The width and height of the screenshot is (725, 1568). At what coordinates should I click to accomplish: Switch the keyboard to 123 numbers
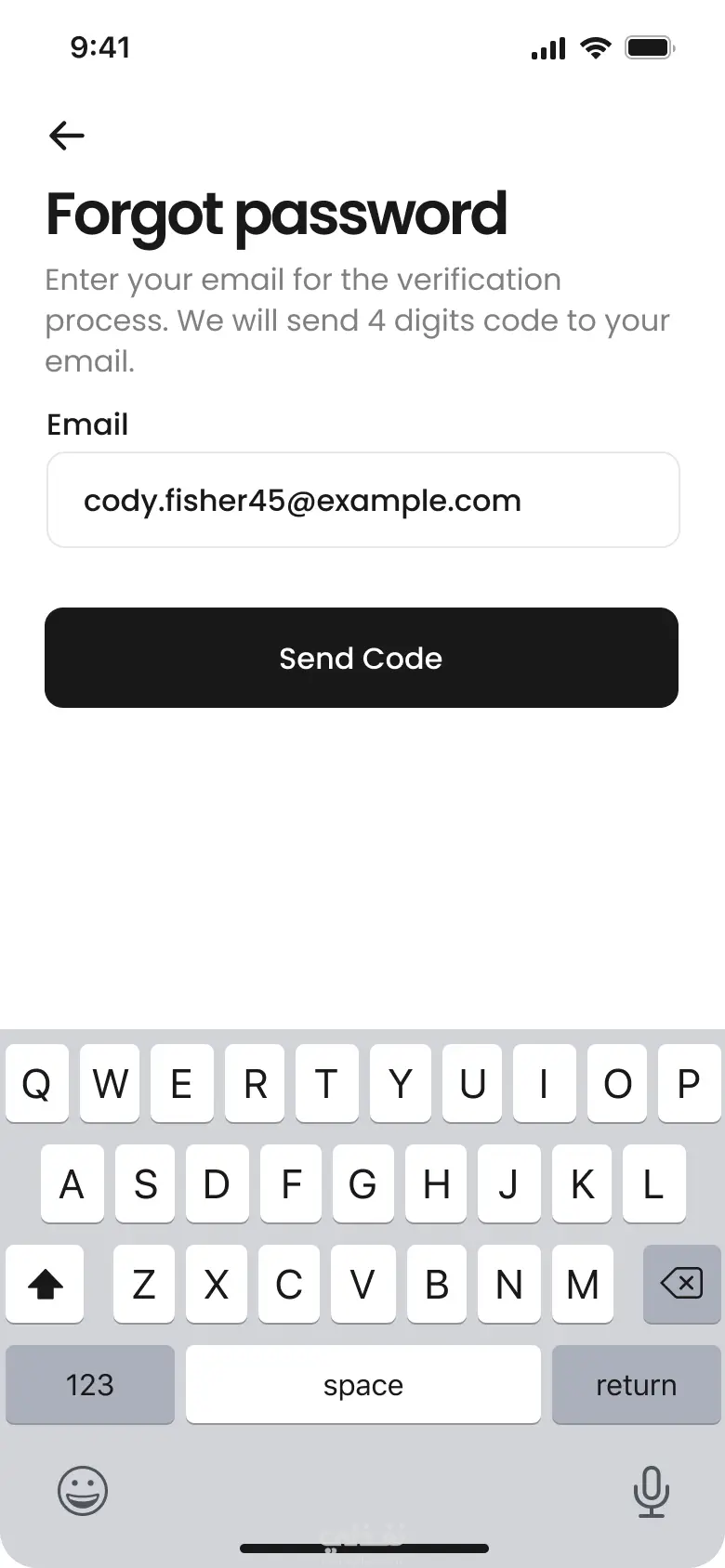pos(89,1384)
